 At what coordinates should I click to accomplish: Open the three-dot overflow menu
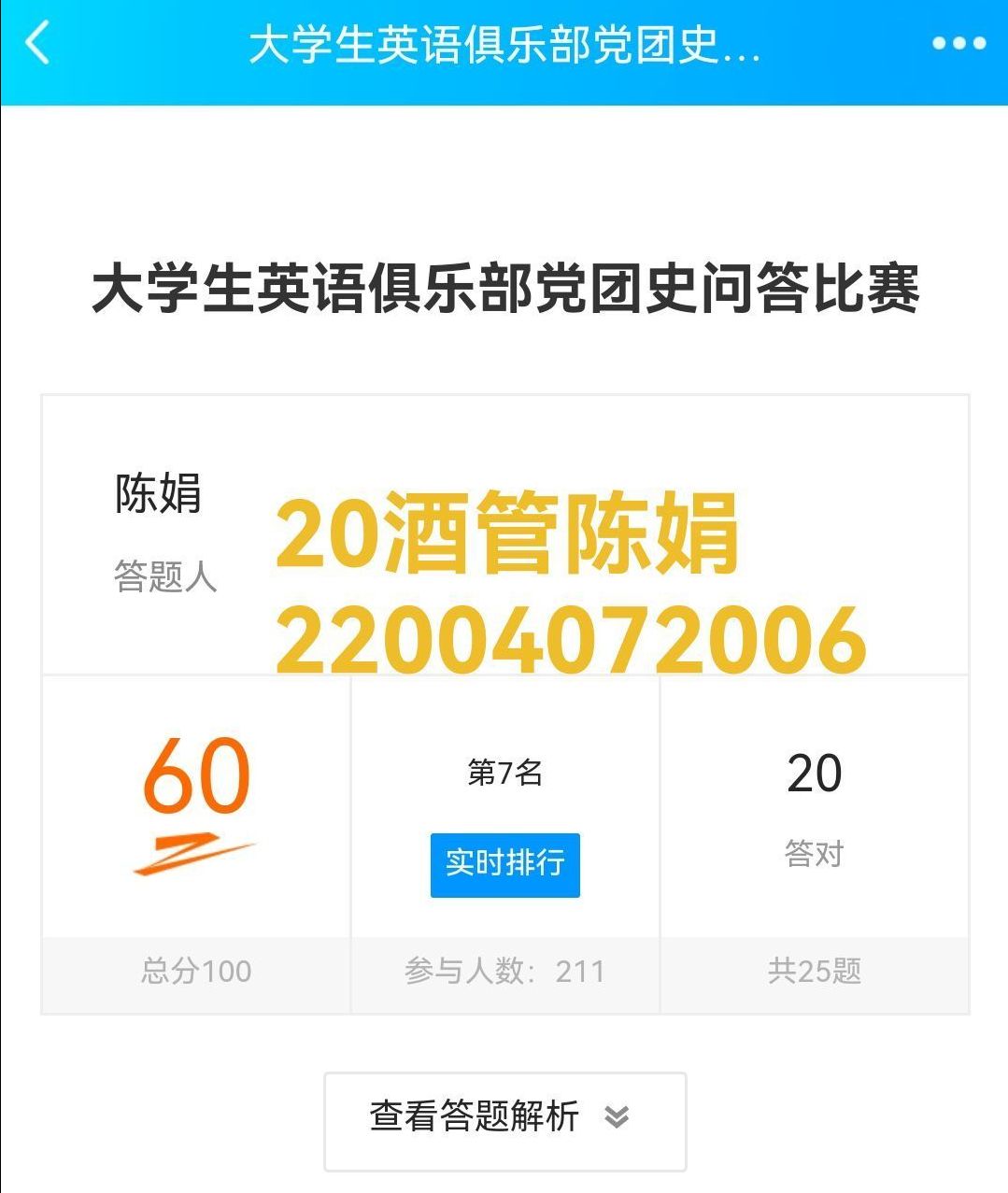pos(958,43)
